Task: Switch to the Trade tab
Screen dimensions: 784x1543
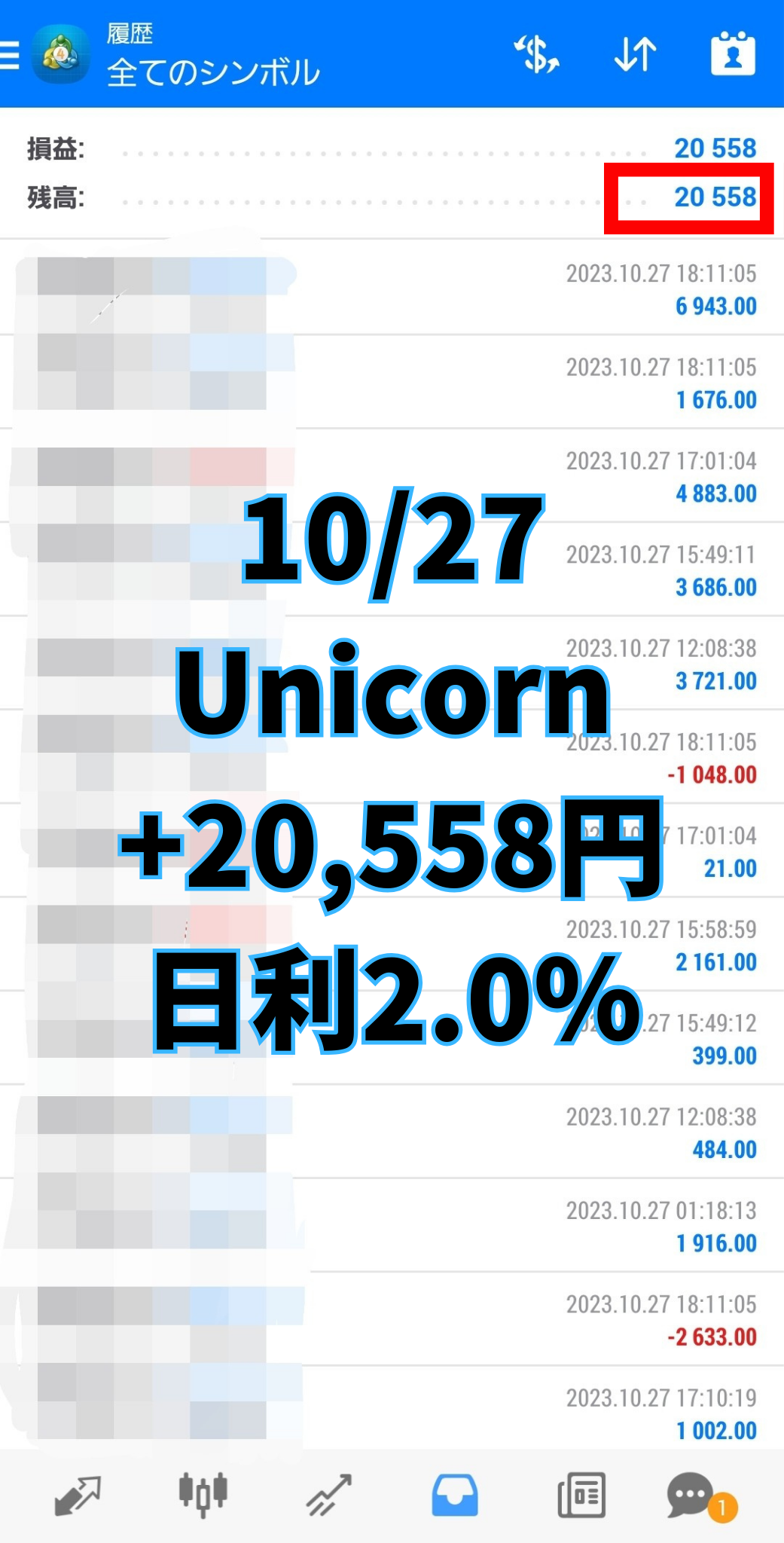Action: (x=328, y=1495)
